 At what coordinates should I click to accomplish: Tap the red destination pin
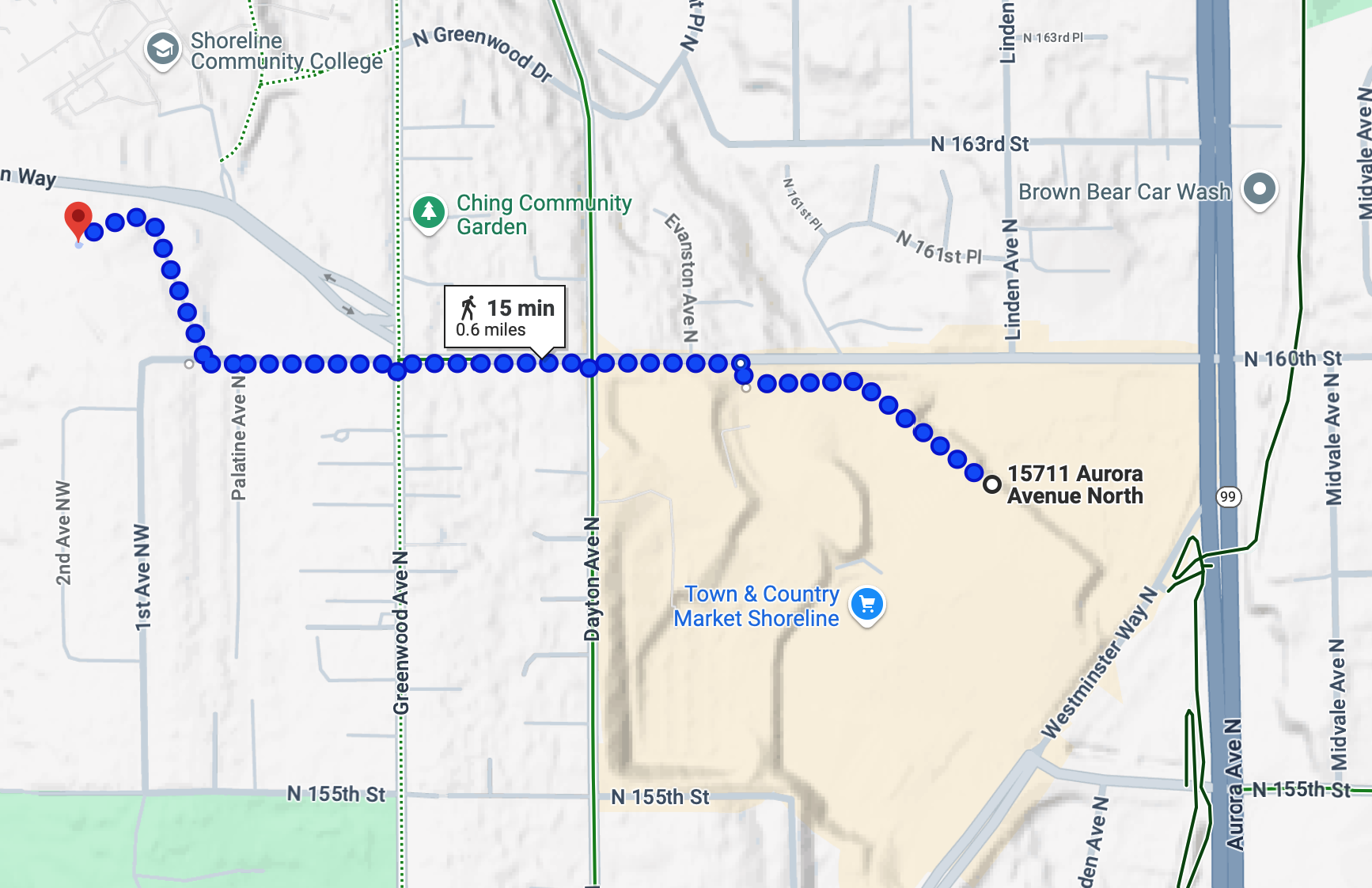pyautogui.click(x=78, y=218)
